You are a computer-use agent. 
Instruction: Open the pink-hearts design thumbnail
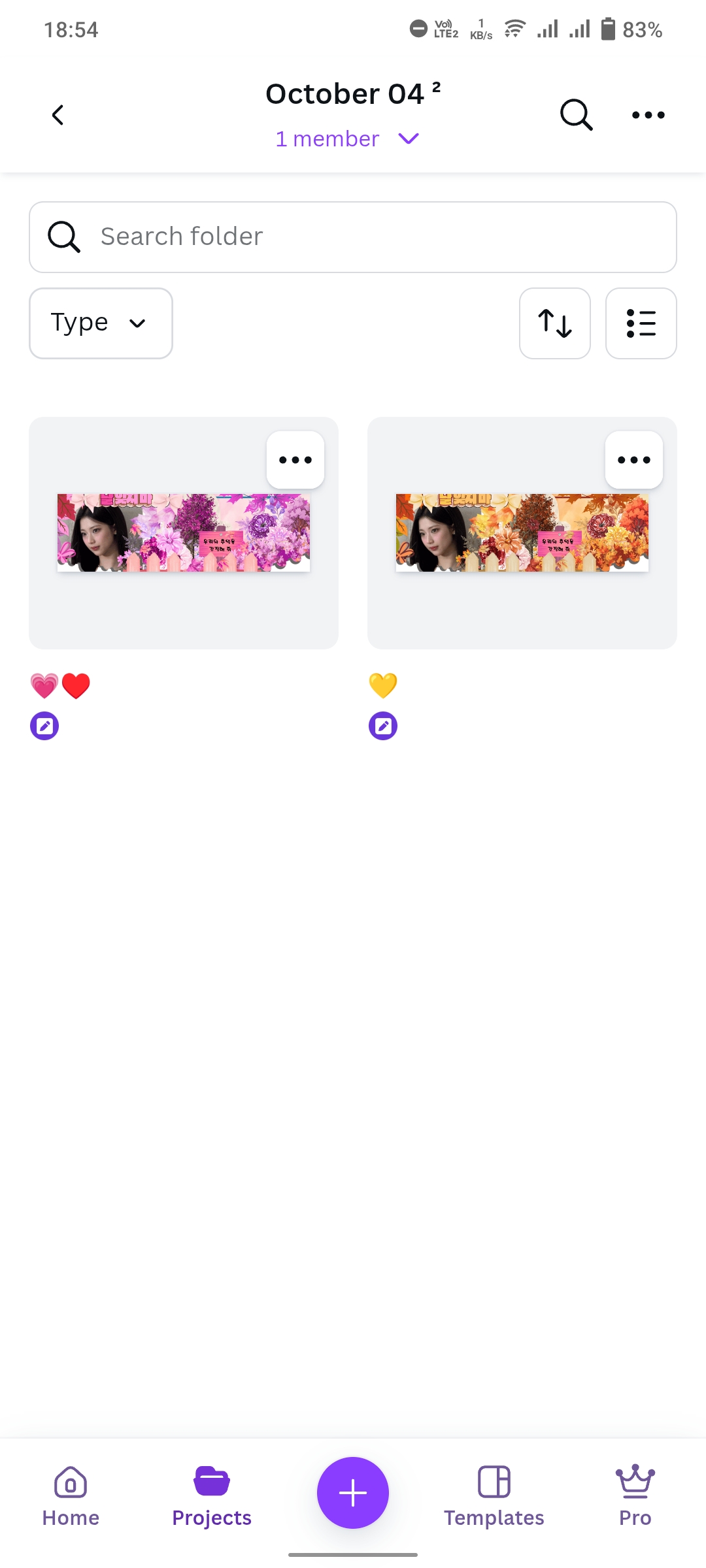184,533
